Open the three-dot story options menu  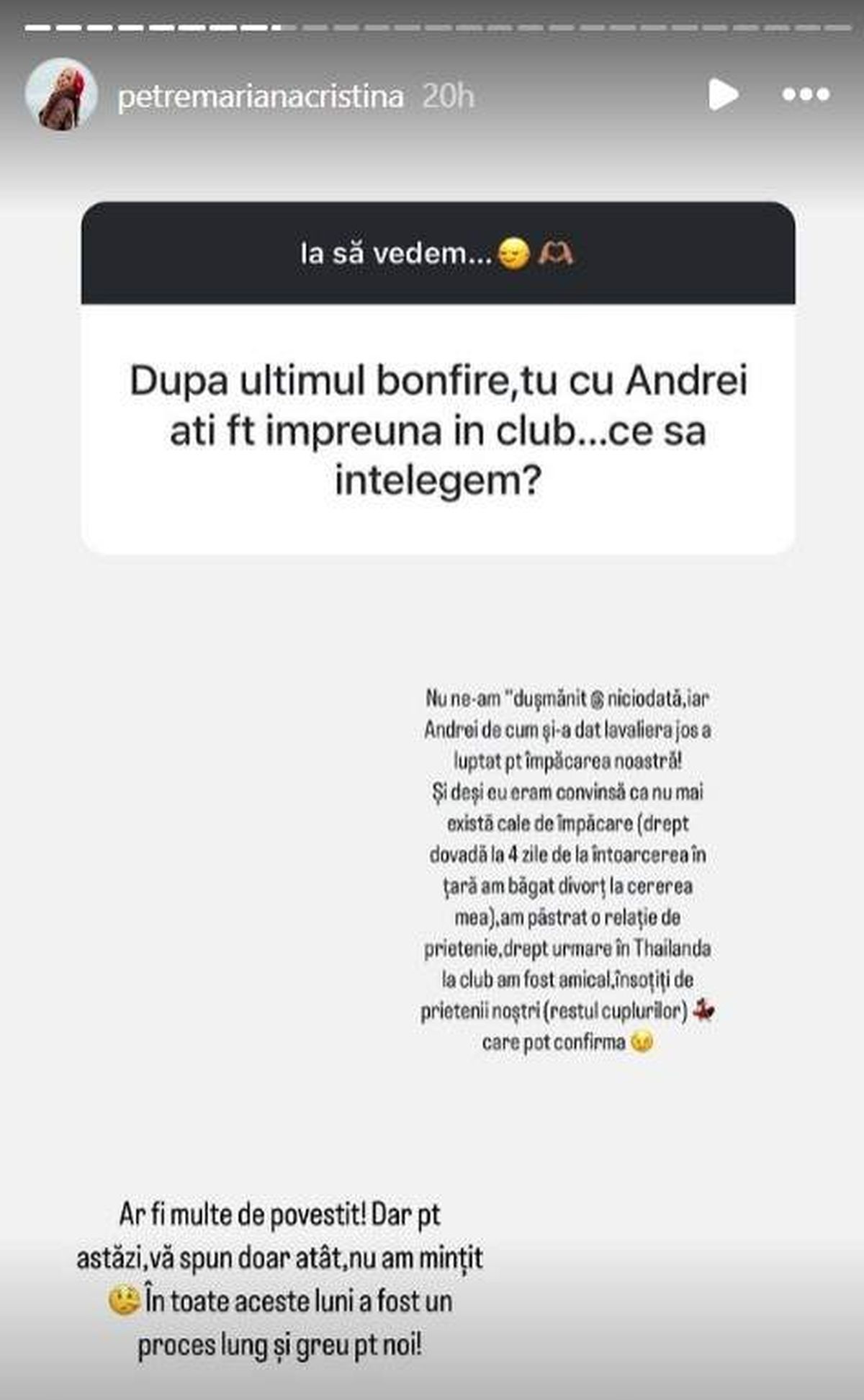click(806, 94)
